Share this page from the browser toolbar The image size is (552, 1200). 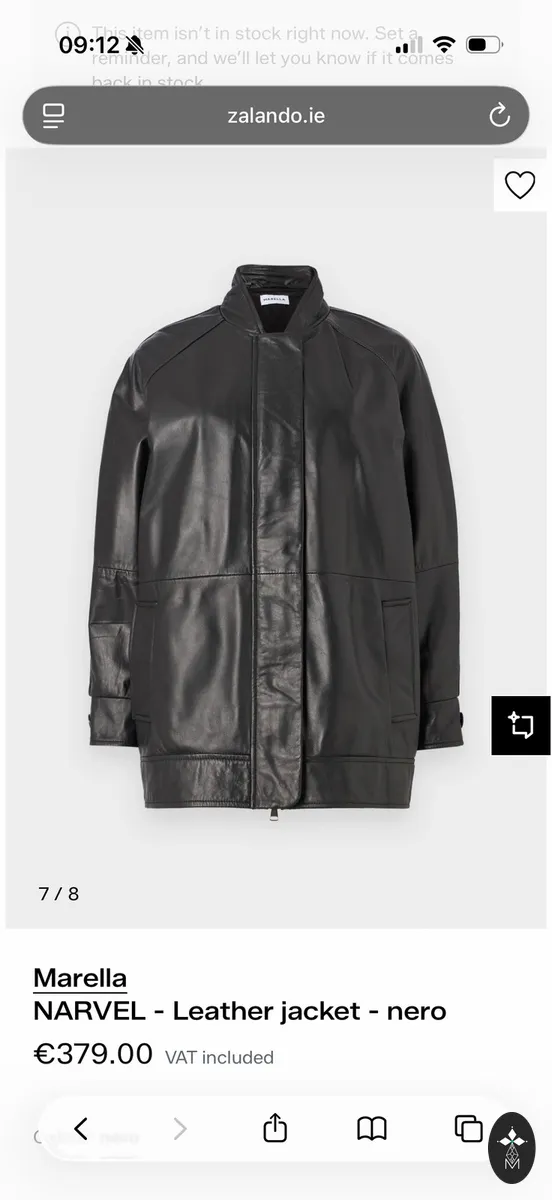tap(275, 1128)
